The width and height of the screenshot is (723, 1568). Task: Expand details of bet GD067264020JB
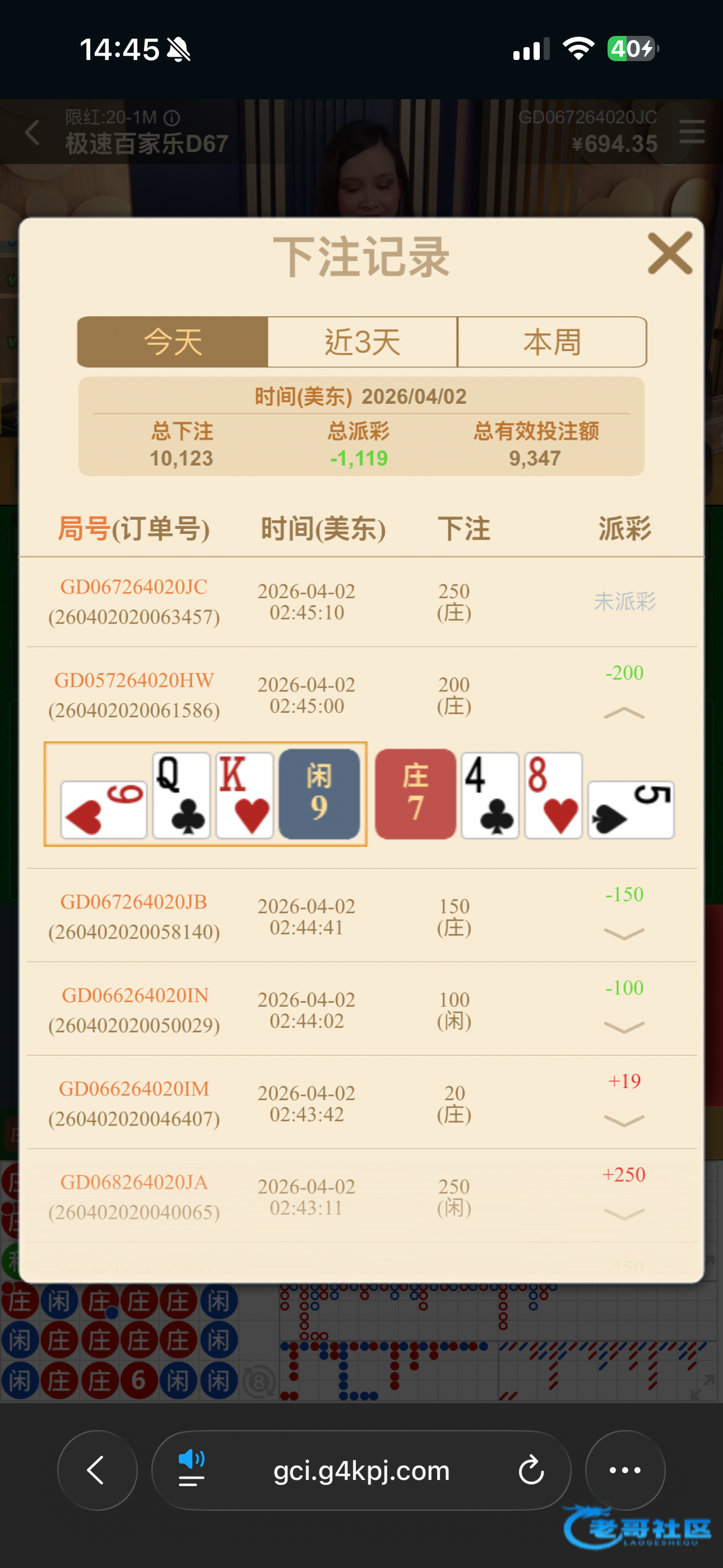tap(624, 934)
